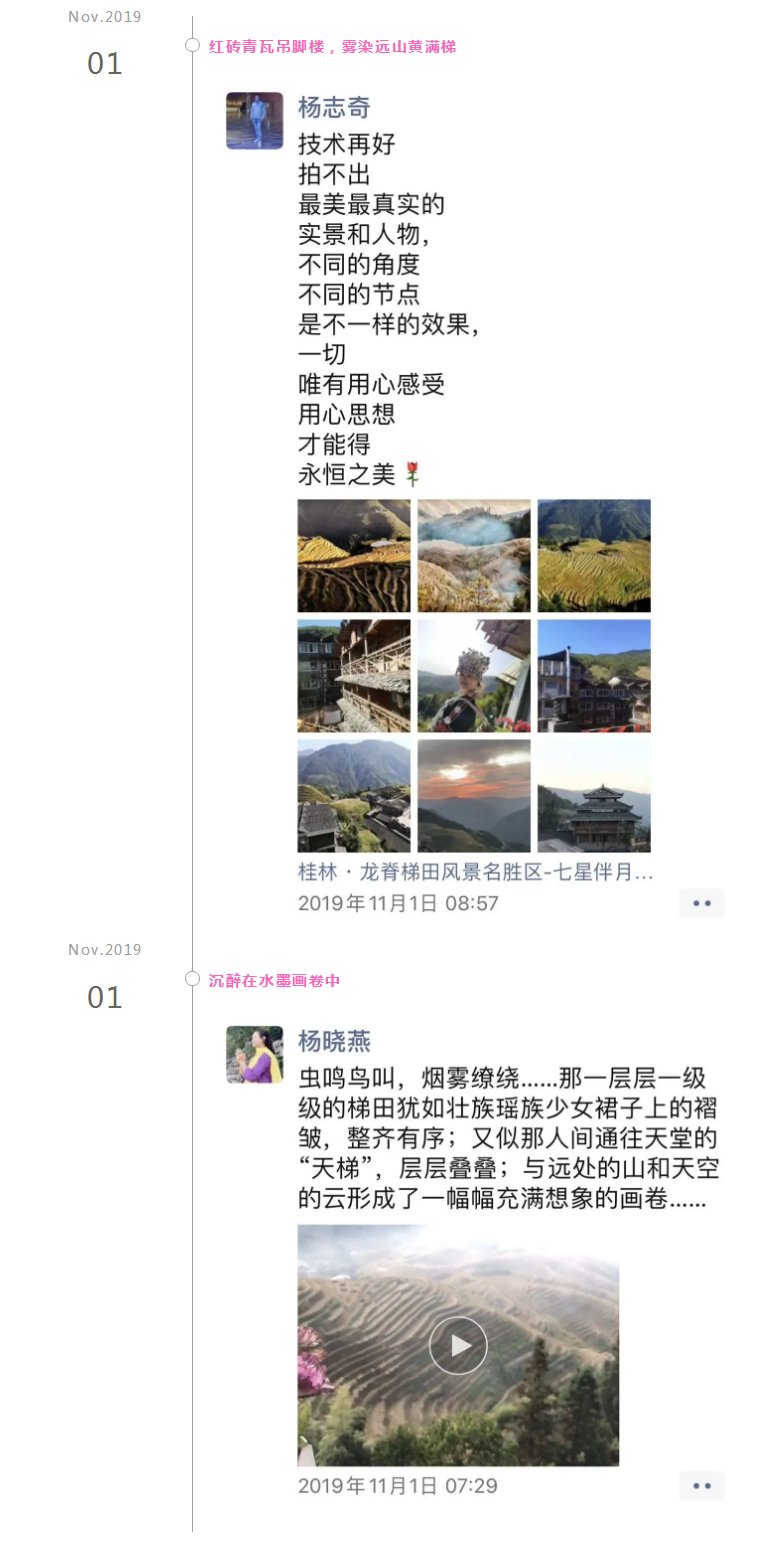Click the timeline dot beside 红砖青瓦吊脚楼 caption
780x1551 pixels.
point(191,45)
